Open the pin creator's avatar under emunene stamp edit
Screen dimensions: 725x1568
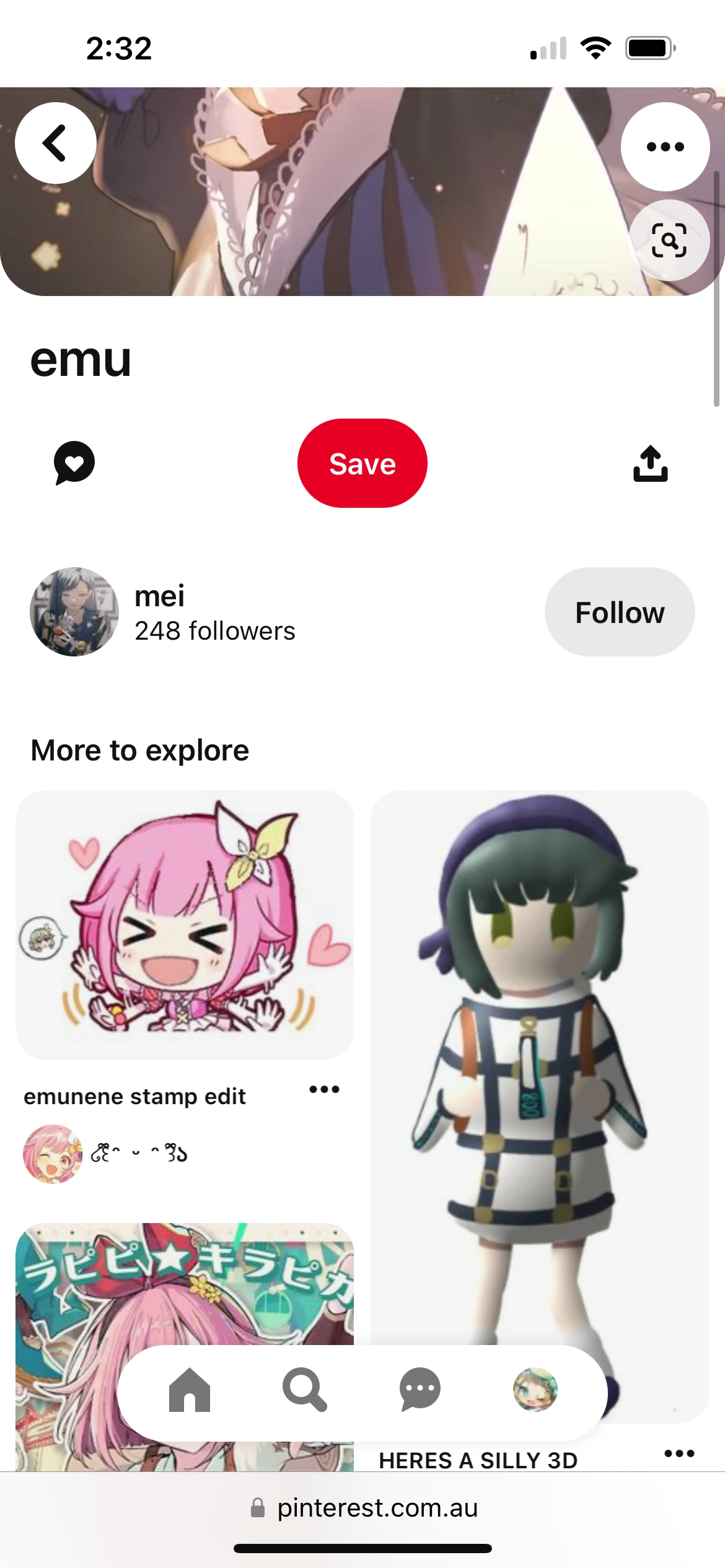53,1153
